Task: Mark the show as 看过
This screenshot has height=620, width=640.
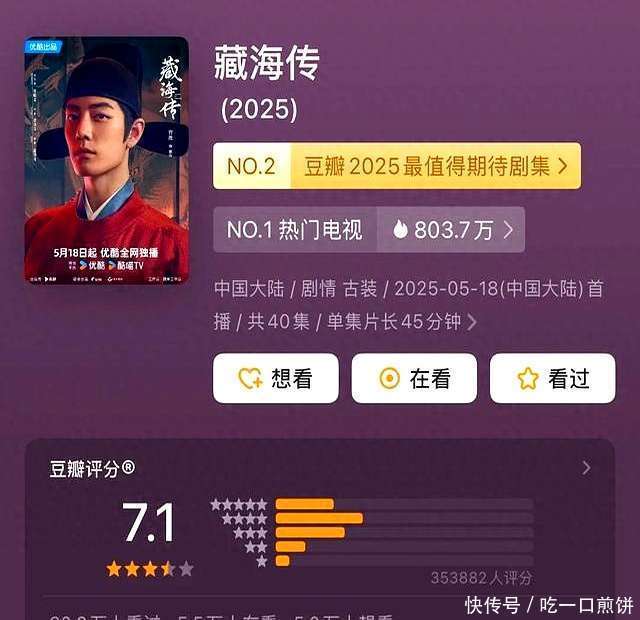Action: [552, 378]
